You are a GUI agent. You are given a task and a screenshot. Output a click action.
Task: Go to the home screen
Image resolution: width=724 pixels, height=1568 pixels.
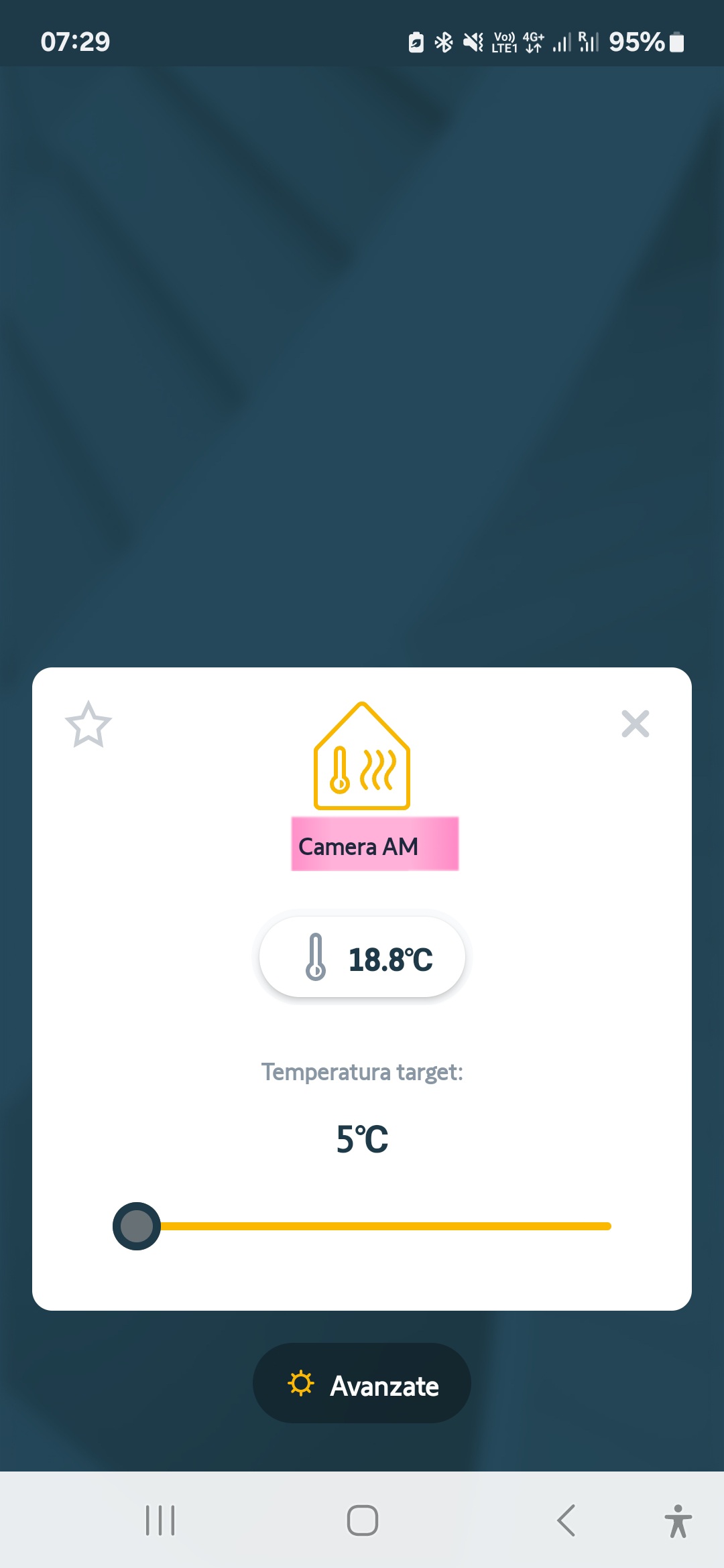tap(363, 1520)
